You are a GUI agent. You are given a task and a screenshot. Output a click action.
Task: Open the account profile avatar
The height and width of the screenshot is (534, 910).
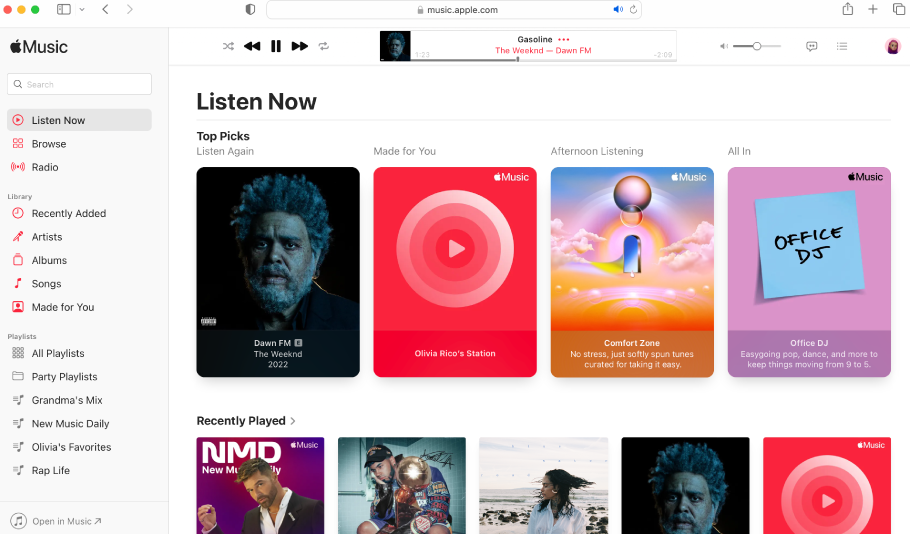pos(892,46)
